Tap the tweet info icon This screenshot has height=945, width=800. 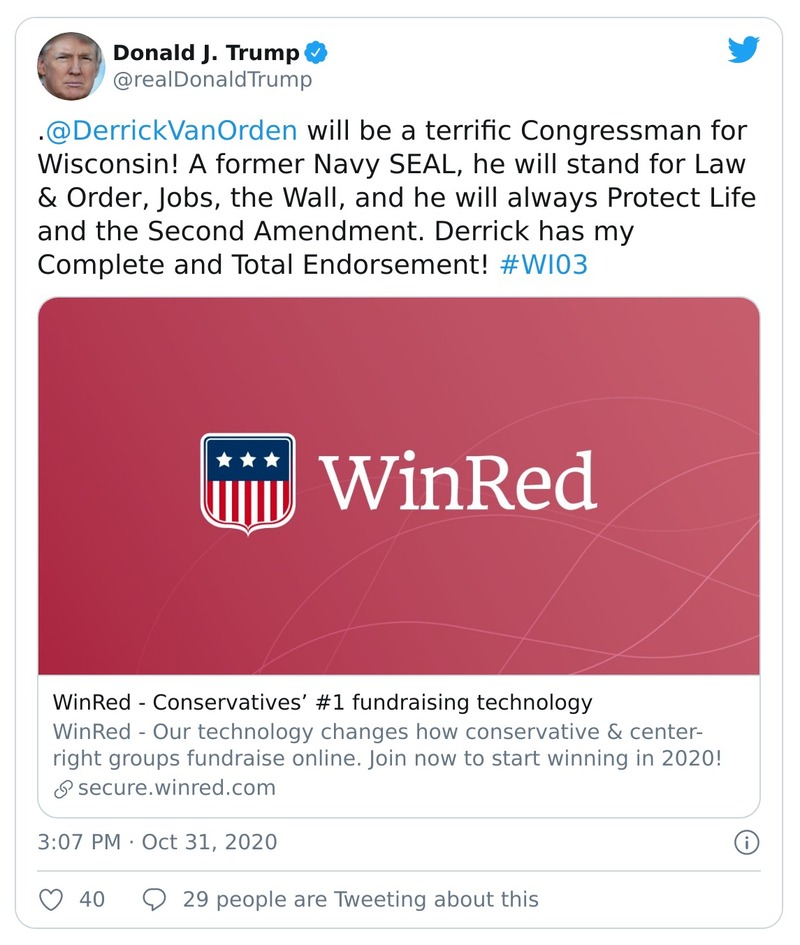tap(746, 843)
